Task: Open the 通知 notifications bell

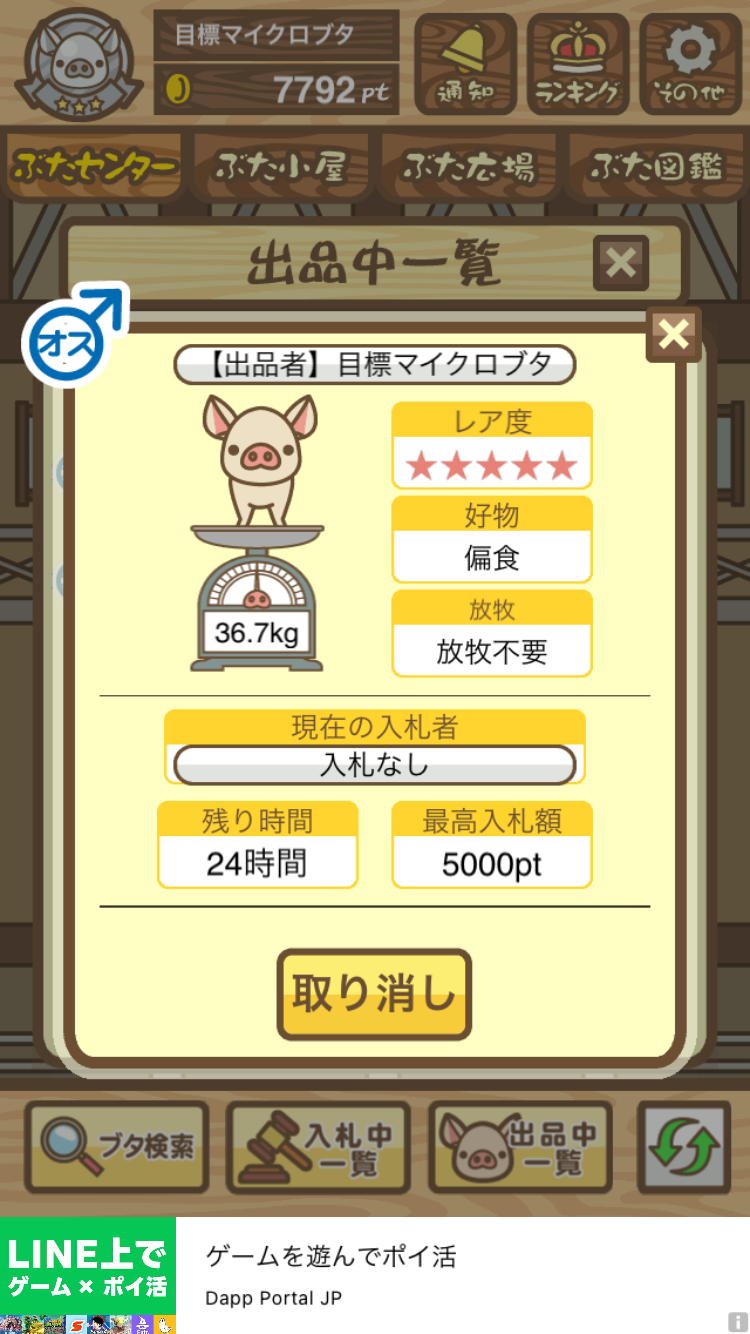Action: tap(465, 63)
